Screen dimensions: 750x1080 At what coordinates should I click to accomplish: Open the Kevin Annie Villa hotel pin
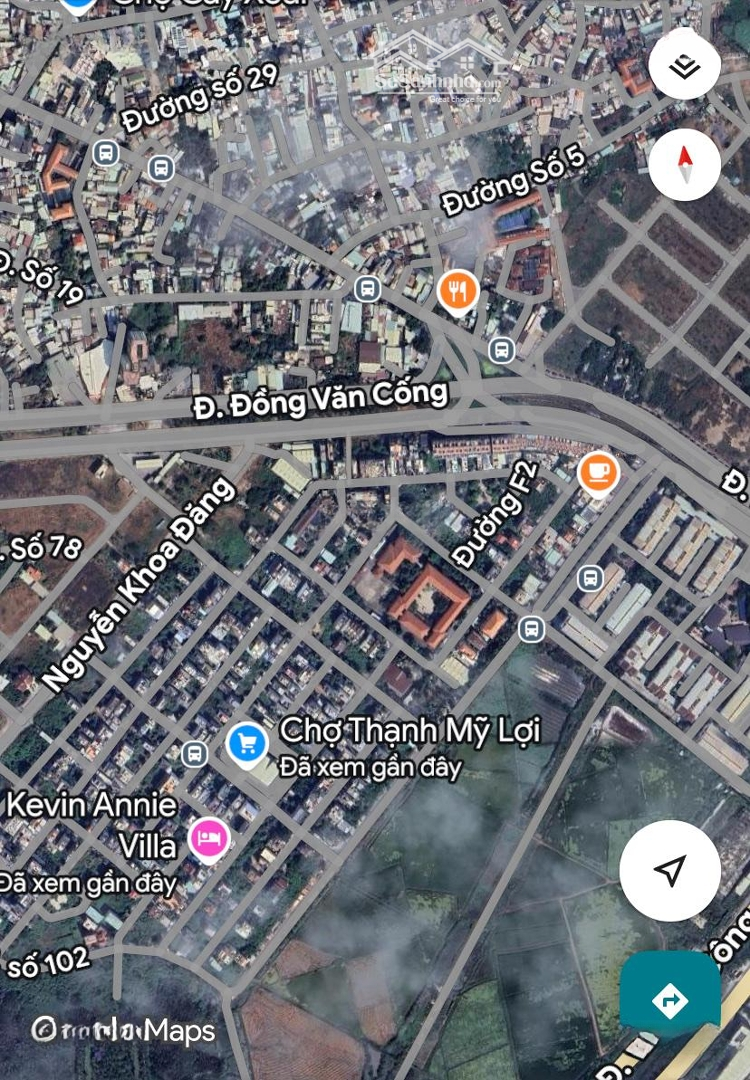click(208, 836)
